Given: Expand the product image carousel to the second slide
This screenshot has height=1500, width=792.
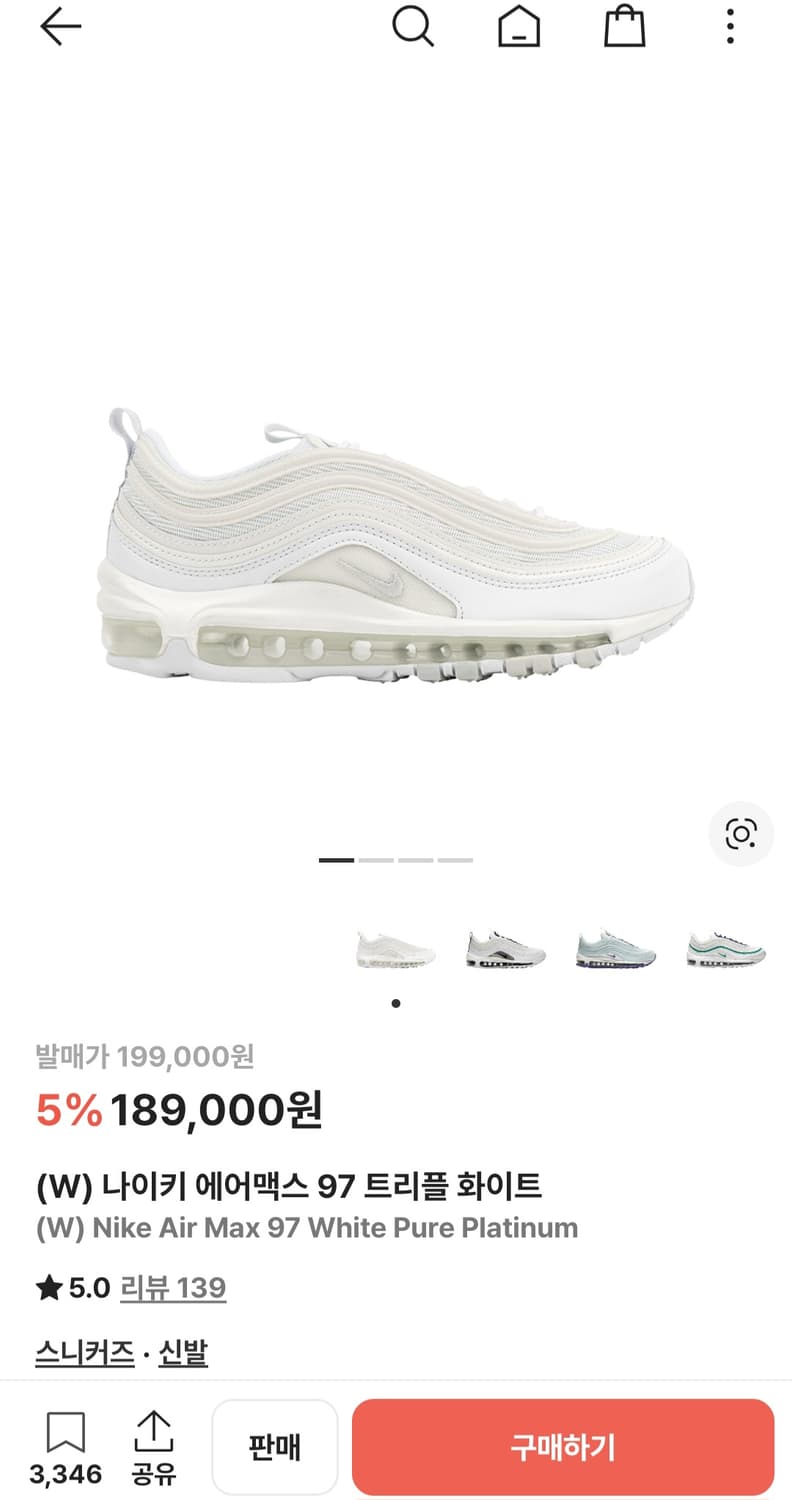Looking at the screenshot, I should tap(377, 858).
